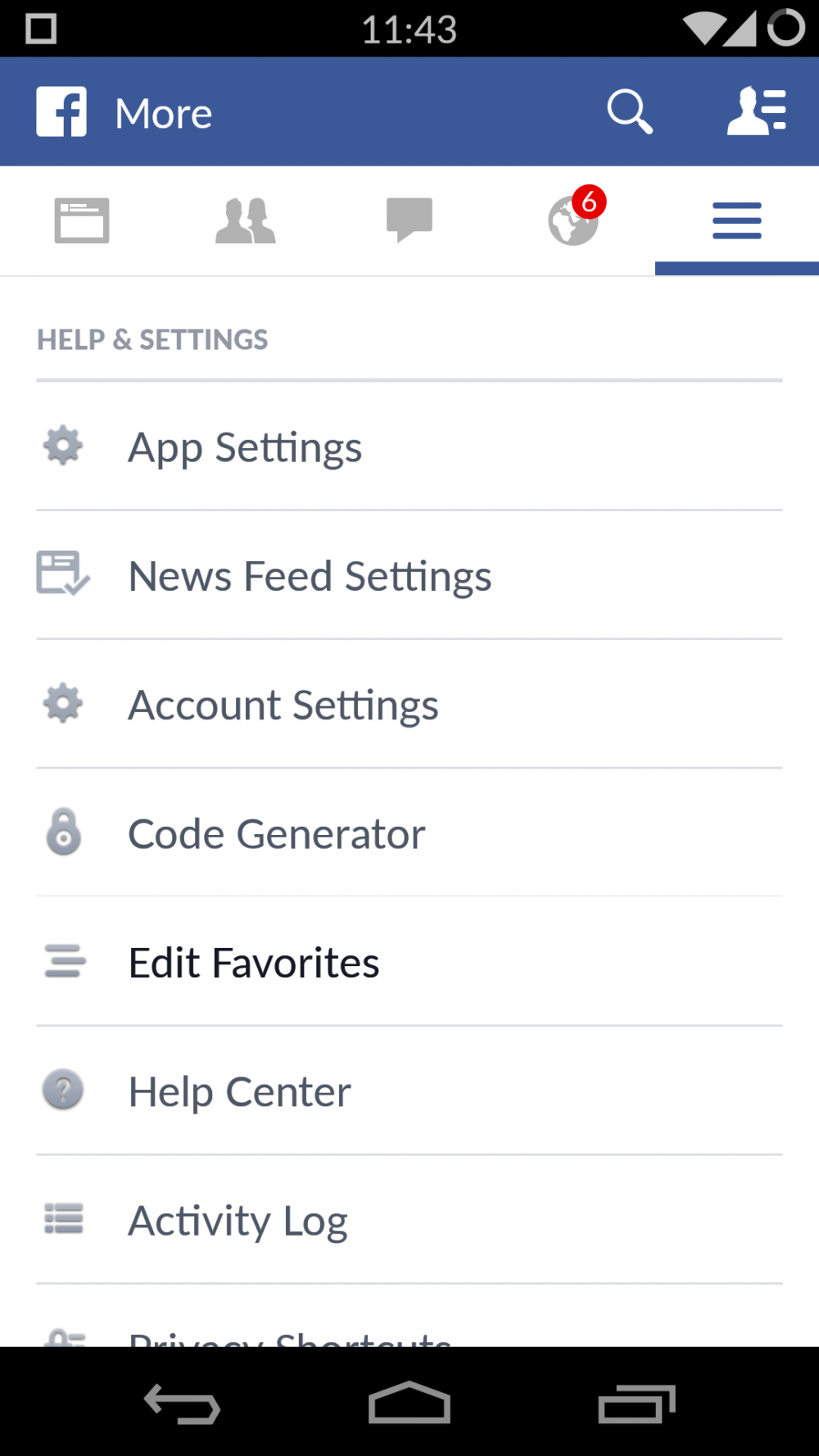Switch to the Messages tab
Screen dimensions: 819x1456
(409, 220)
